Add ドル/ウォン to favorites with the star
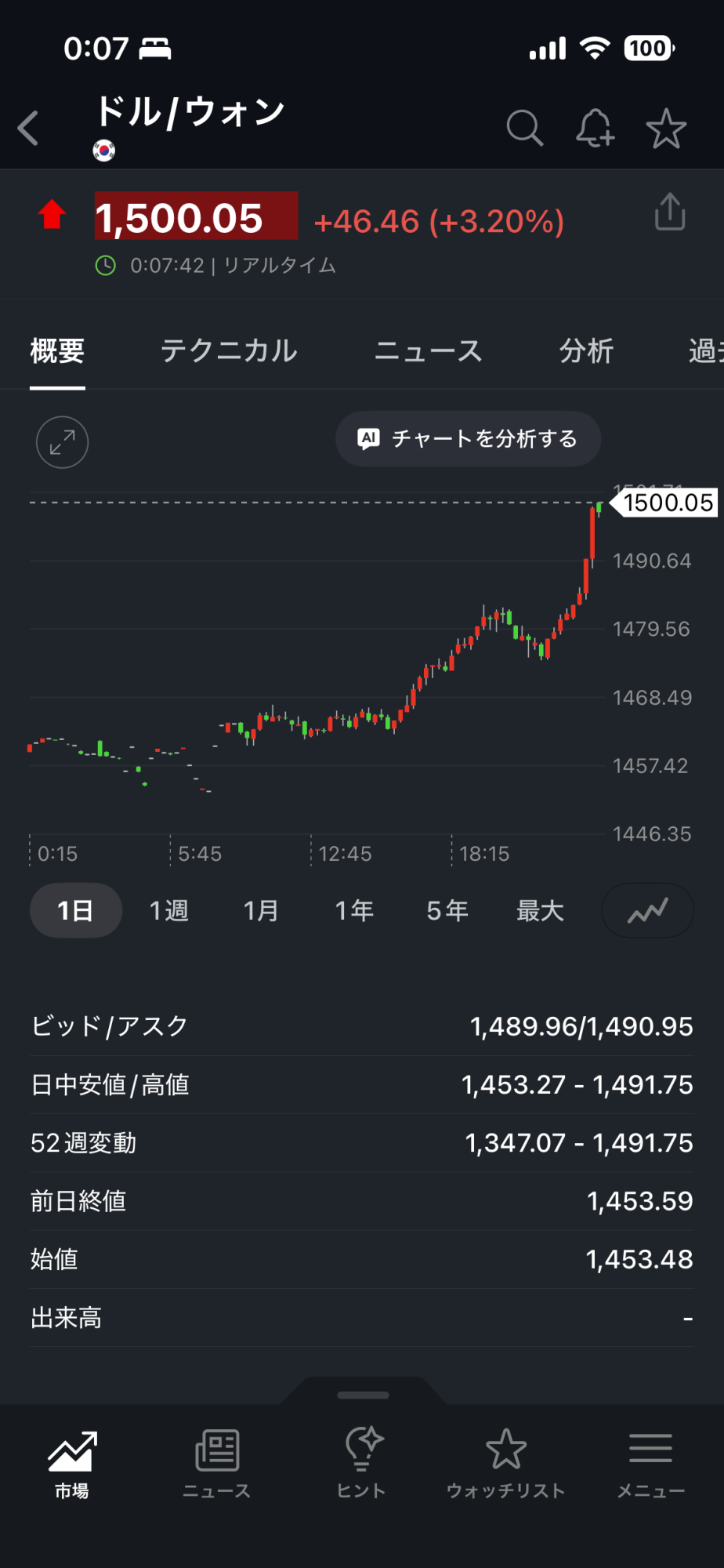Image resolution: width=724 pixels, height=1568 pixels. click(666, 129)
